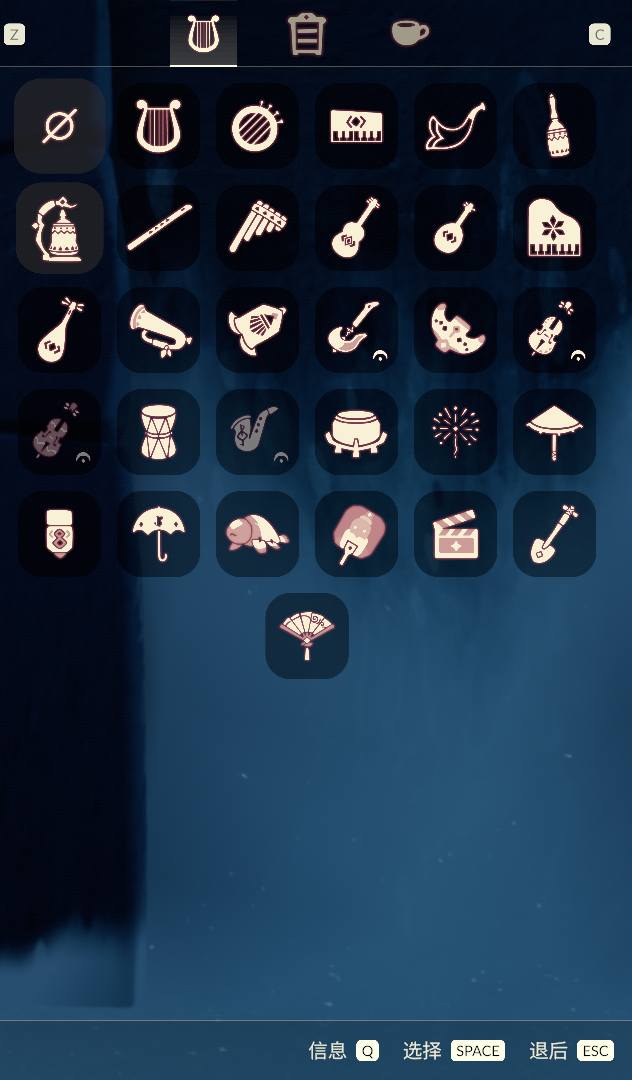Select the empty no-item slot

(x=59, y=126)
